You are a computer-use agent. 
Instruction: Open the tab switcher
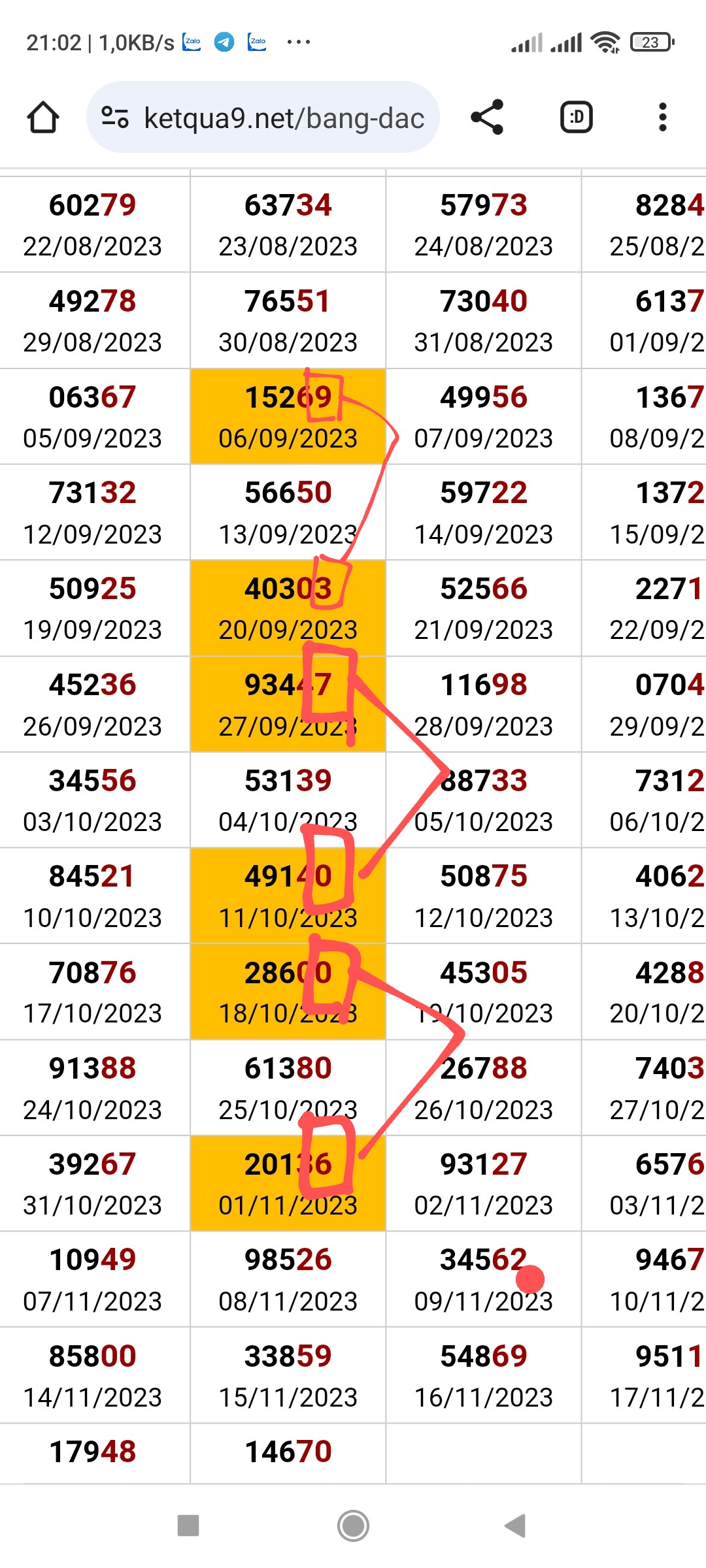[x=577, y=118]
